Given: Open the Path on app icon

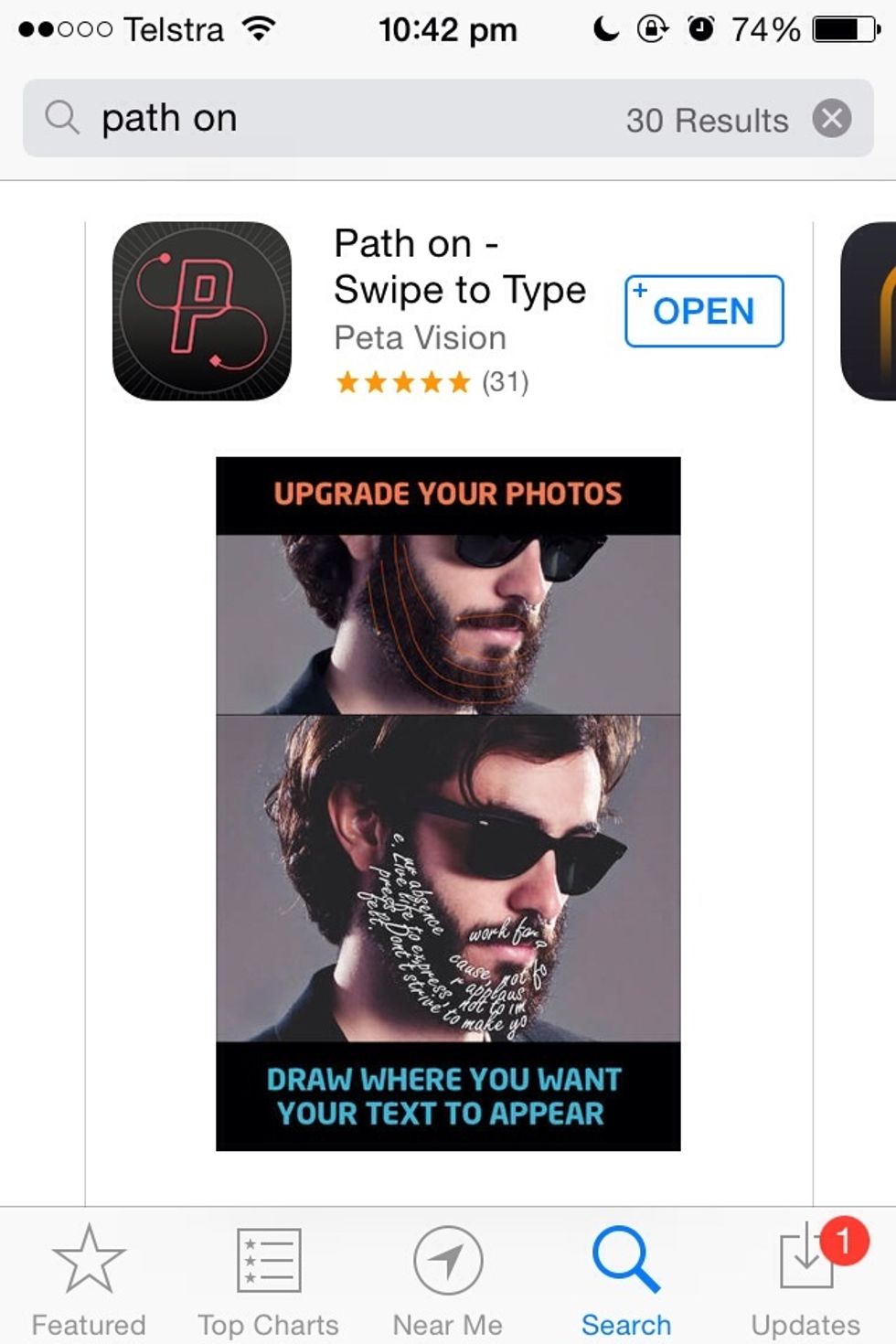Looking at the screenshot, I should pyautogui.click(x=203, y=311).
